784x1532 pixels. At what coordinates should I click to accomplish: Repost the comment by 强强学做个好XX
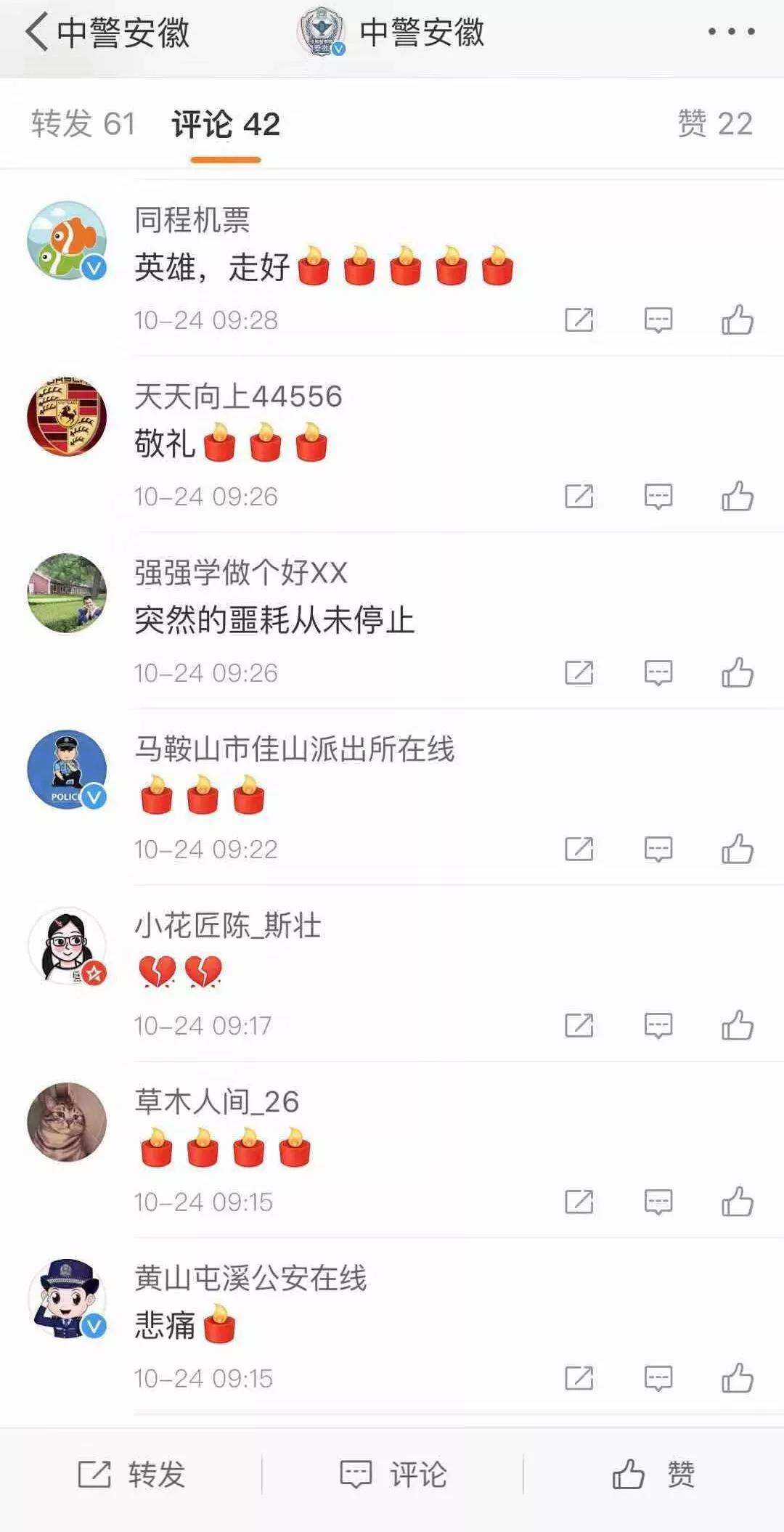[579, 673]
